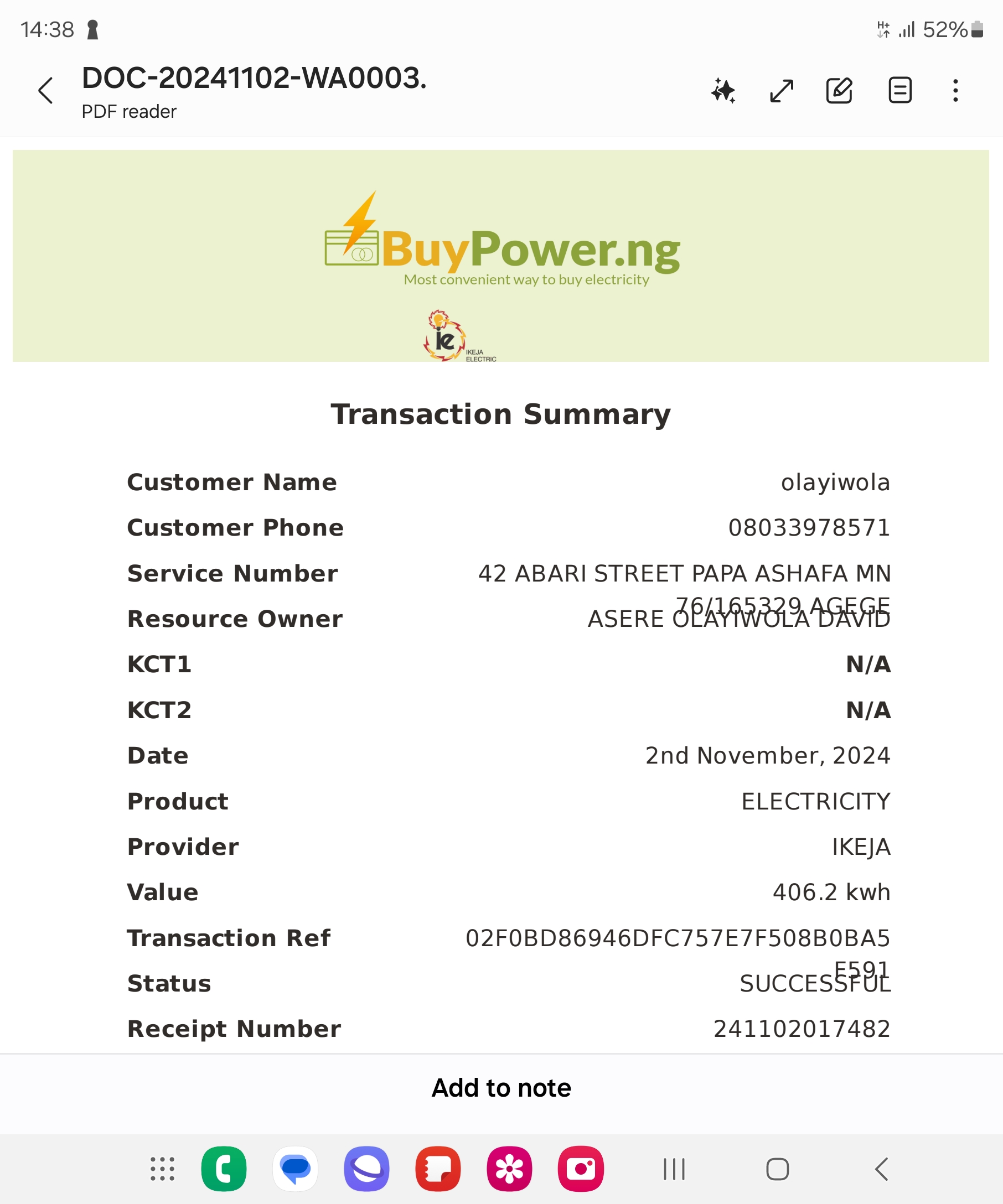Open the AI sparkle assist feature
The width and height of the screenshot is (1003, 1204).
723,91
